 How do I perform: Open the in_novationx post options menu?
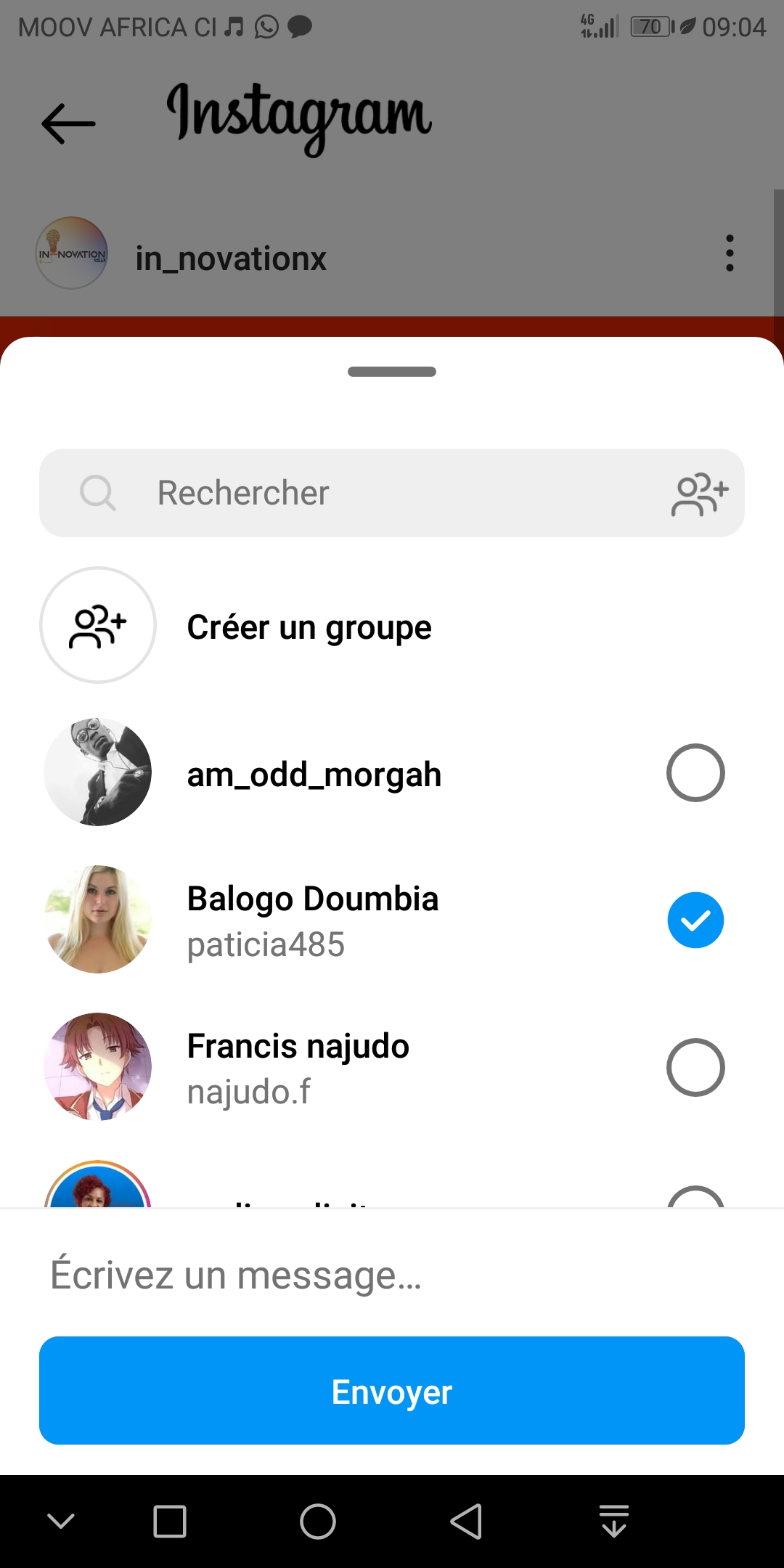(x=730, y=253)
